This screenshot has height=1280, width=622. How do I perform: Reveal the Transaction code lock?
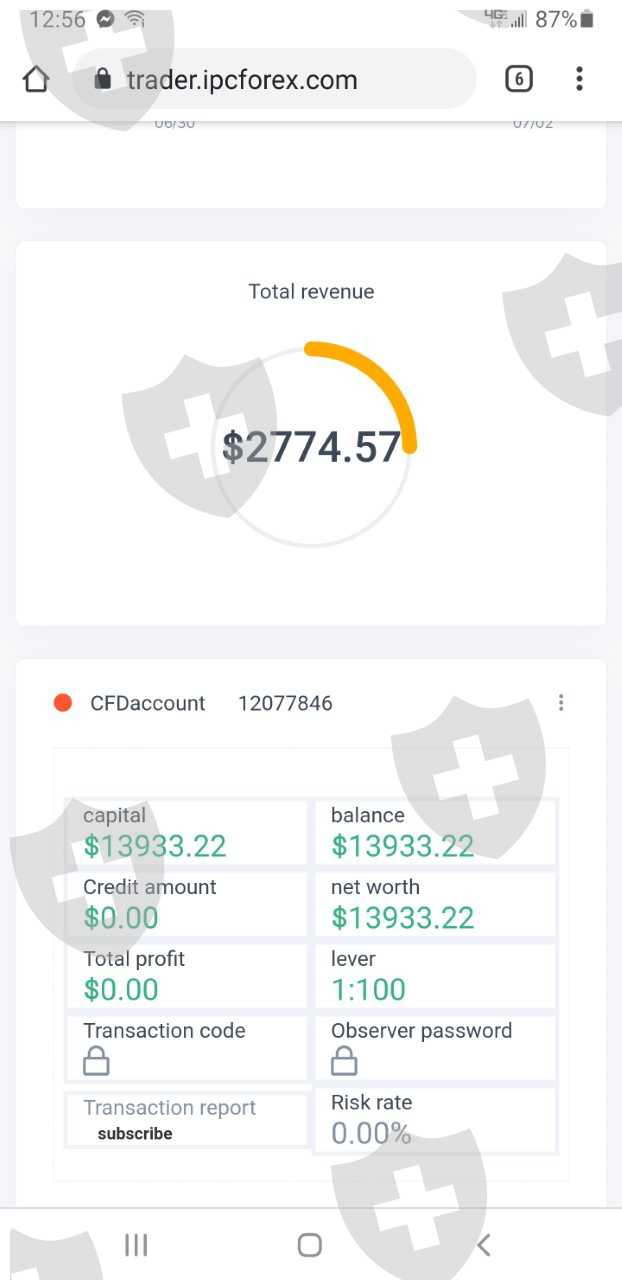tap(96, 1060)
